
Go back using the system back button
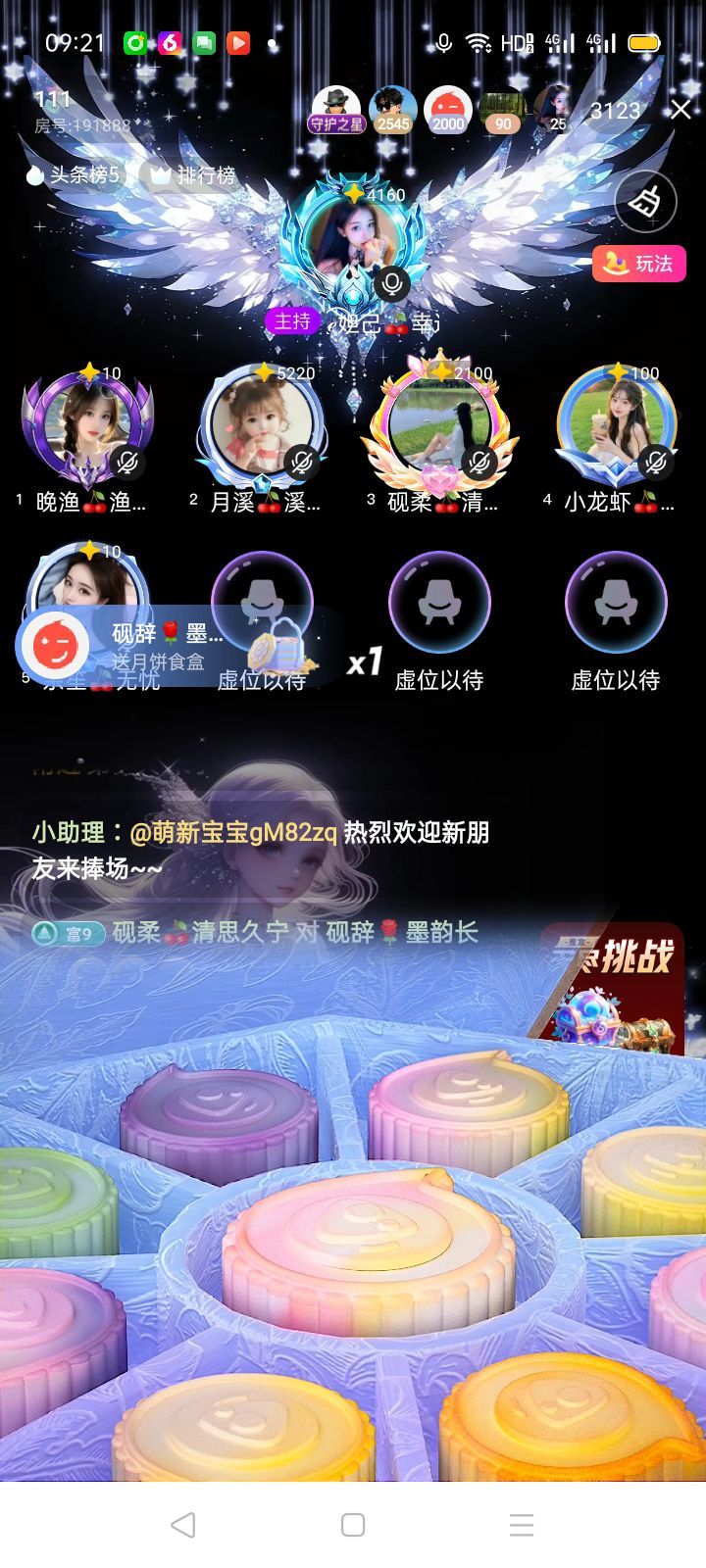click(x=183, y=1524)
